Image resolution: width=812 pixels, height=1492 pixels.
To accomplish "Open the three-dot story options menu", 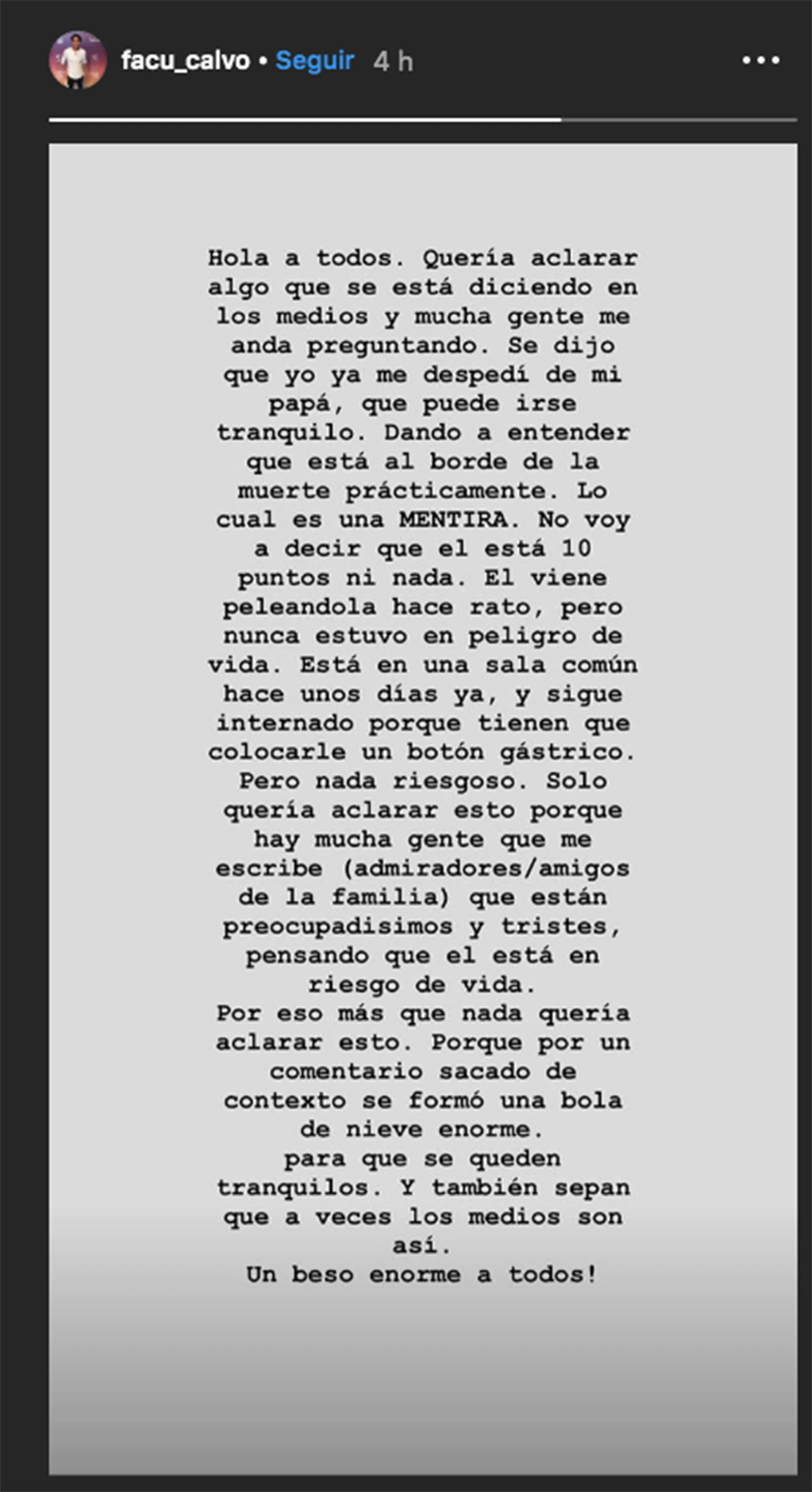I will pyautogui.click(x=760, y=60).
